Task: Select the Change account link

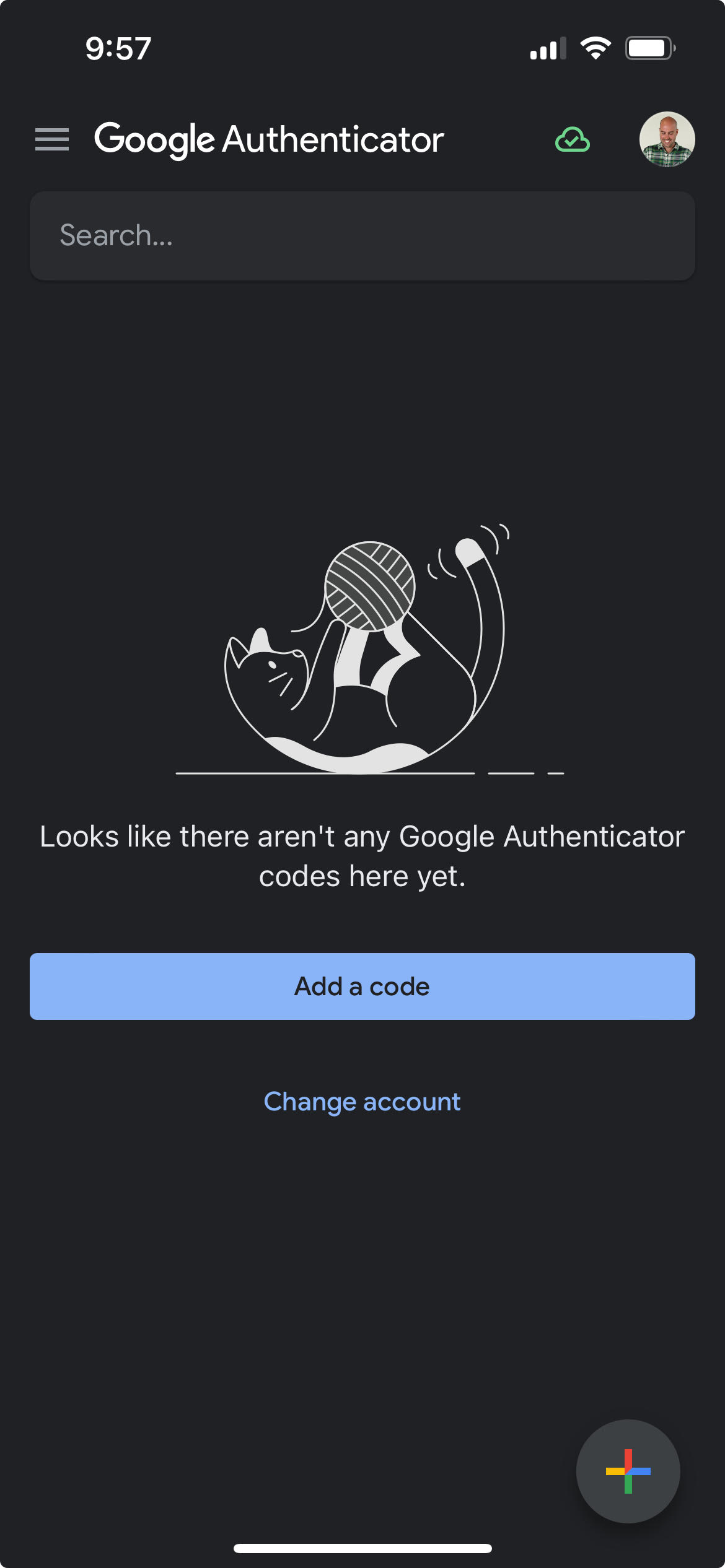Action: [362, 1102]
